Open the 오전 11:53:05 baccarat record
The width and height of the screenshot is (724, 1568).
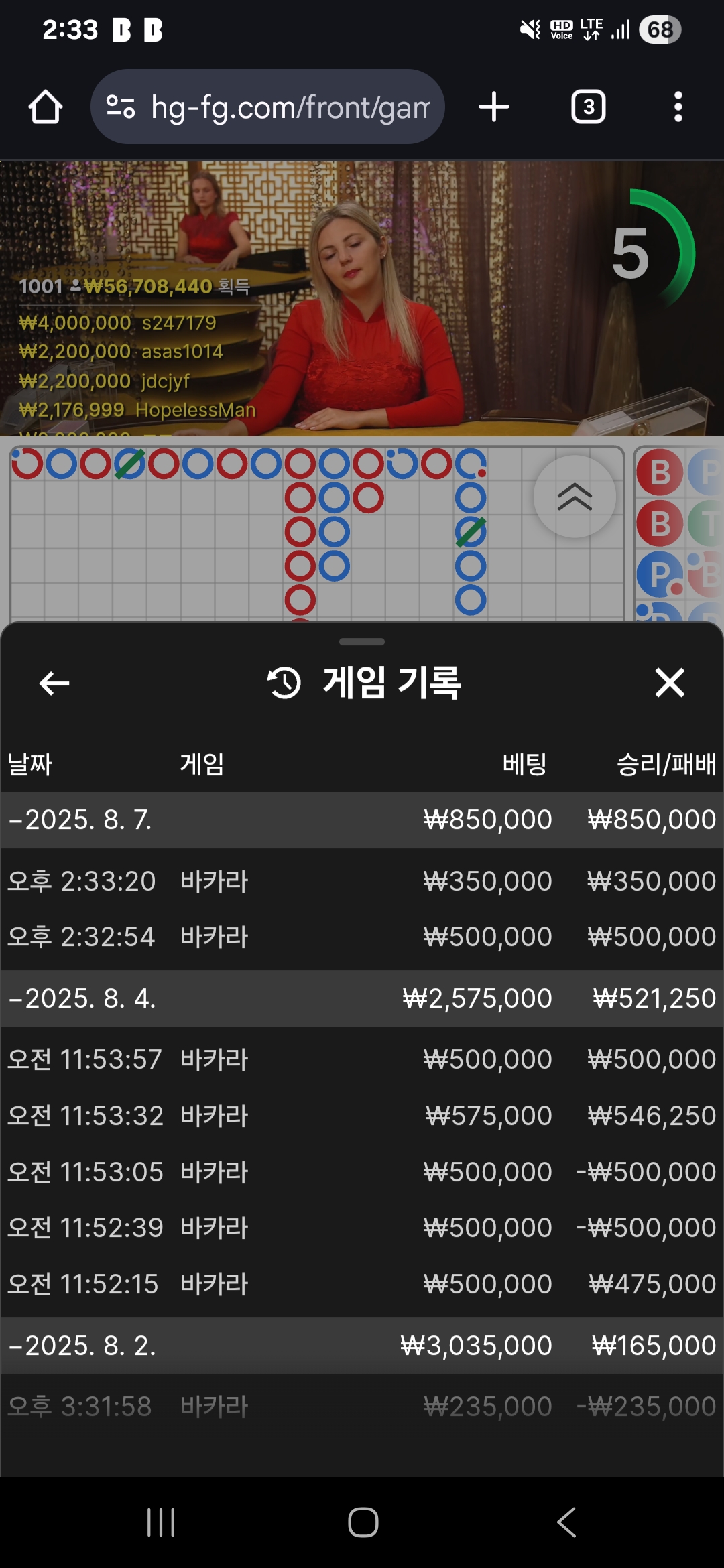coord(362,1172)
